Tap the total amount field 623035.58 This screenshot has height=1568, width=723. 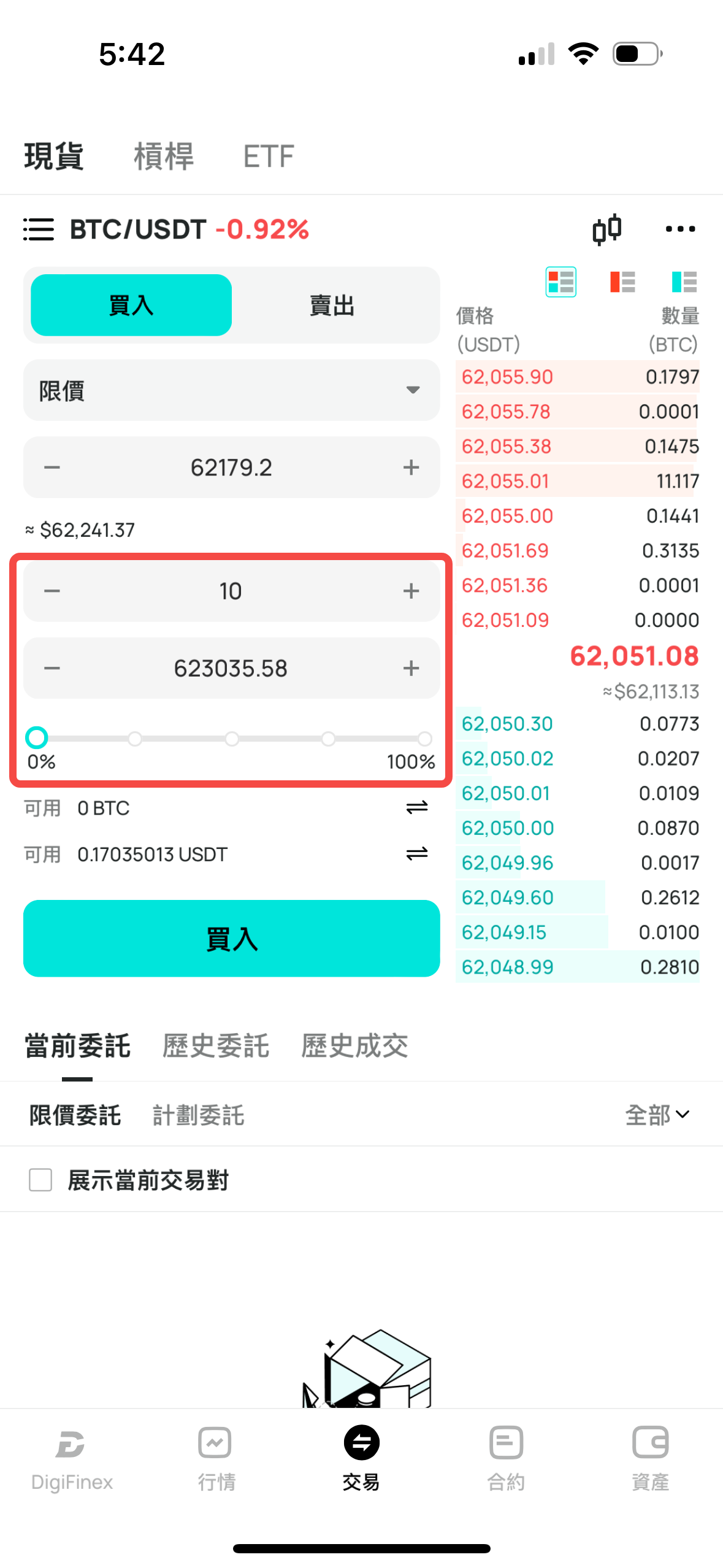(x=231, y=668)
